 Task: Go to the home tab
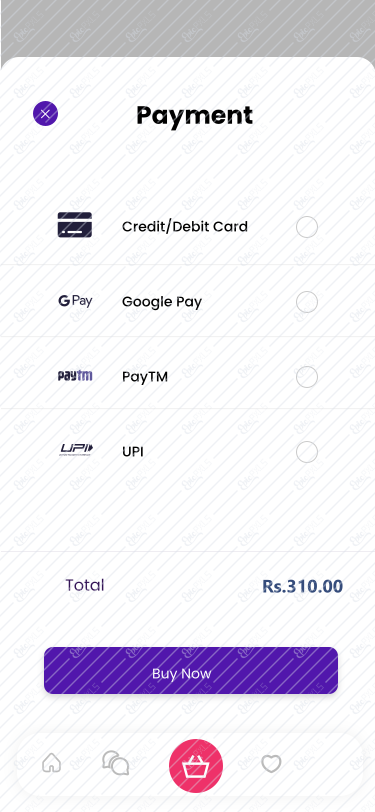[52, 763]
